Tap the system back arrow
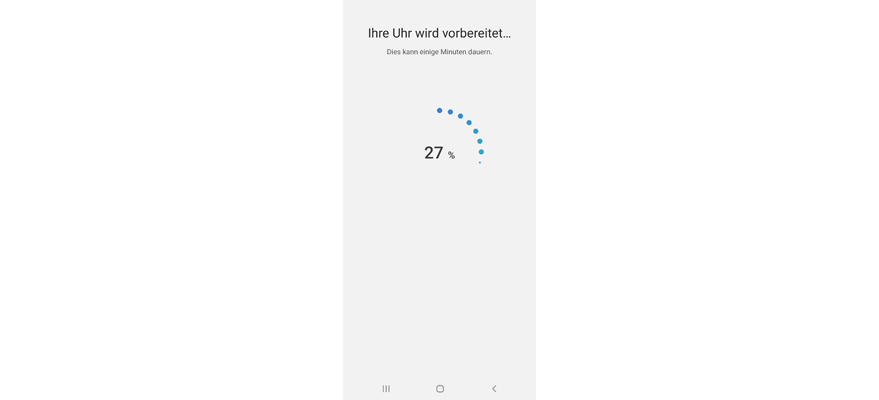This screenshot has width=879, height=400. point(494,389)
